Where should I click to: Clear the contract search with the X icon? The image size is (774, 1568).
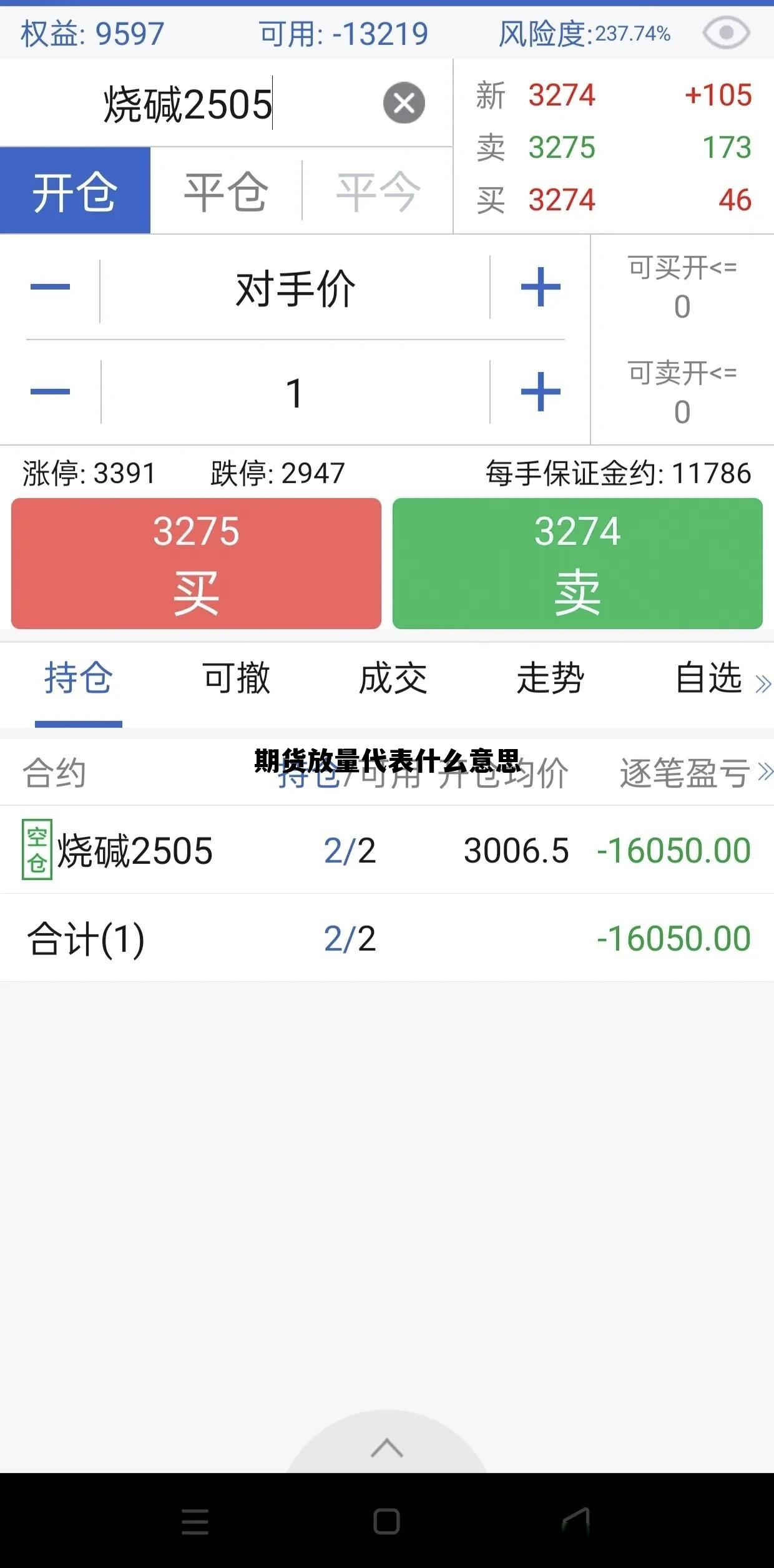(x=404, y=104)
